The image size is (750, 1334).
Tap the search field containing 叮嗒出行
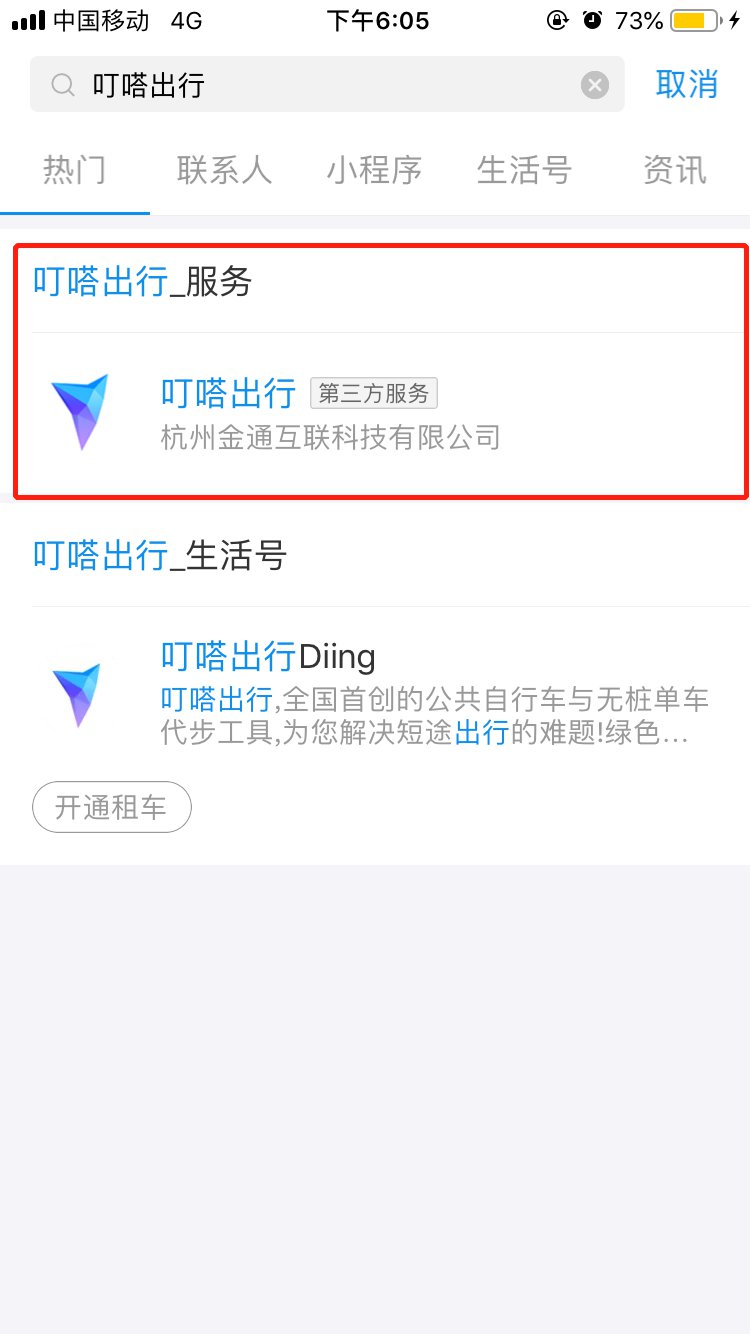pos(320,85)
